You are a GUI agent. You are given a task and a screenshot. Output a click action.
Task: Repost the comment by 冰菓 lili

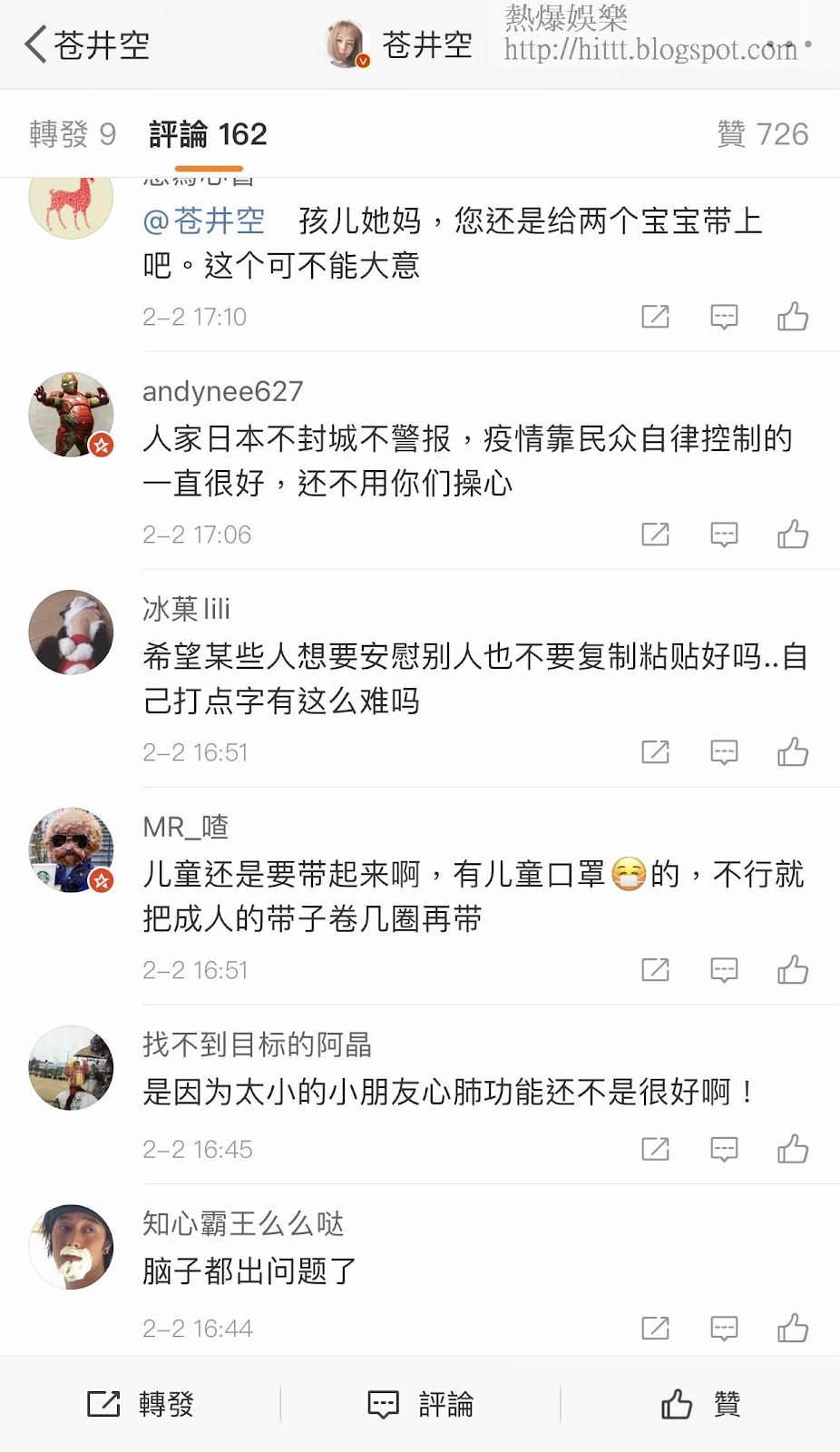[655, 752]
